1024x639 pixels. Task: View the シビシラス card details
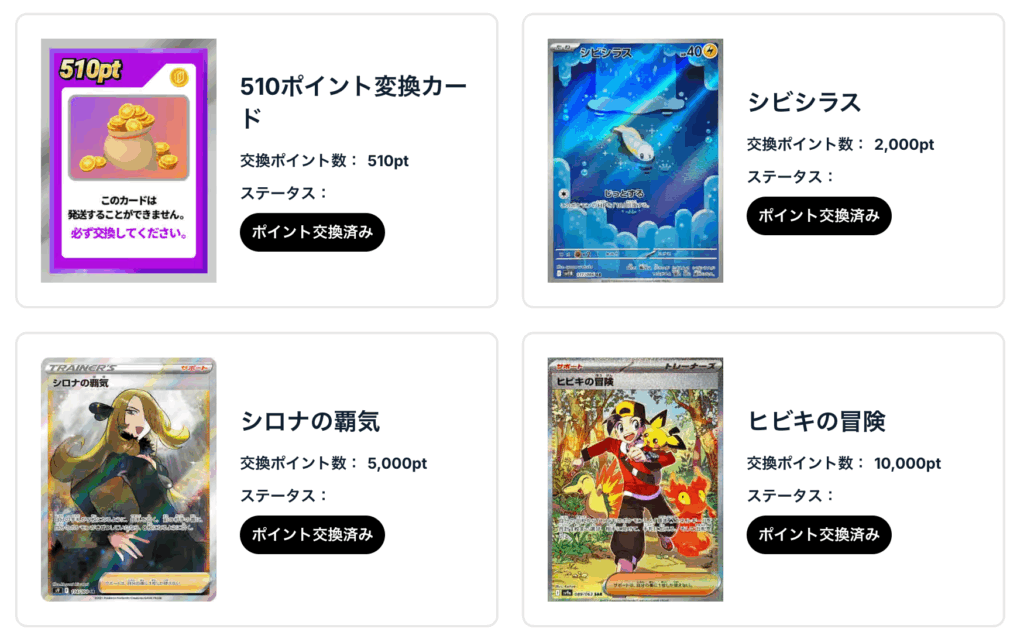(635, 160)
